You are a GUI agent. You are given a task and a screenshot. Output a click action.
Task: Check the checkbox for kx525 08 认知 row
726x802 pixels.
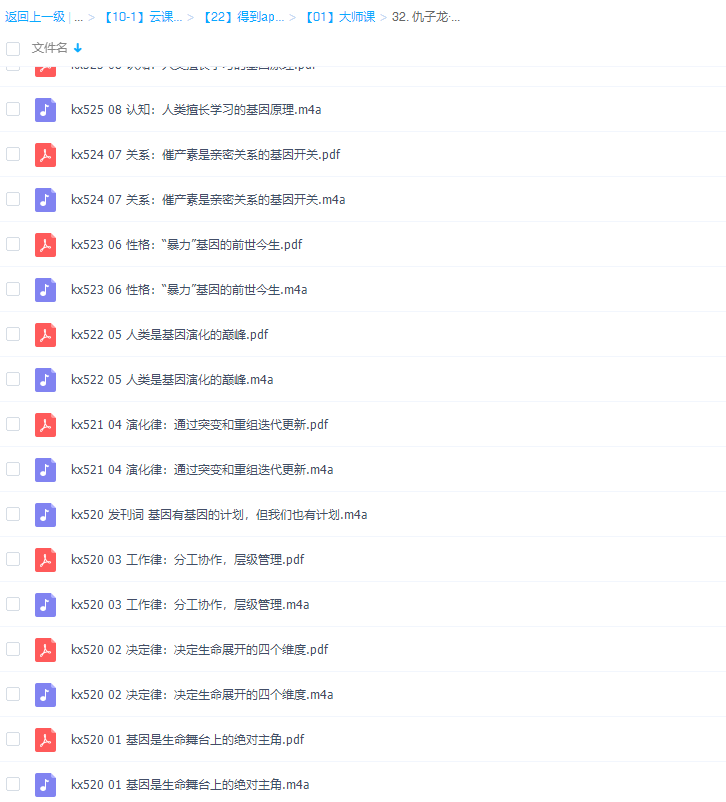coord(12,109)
